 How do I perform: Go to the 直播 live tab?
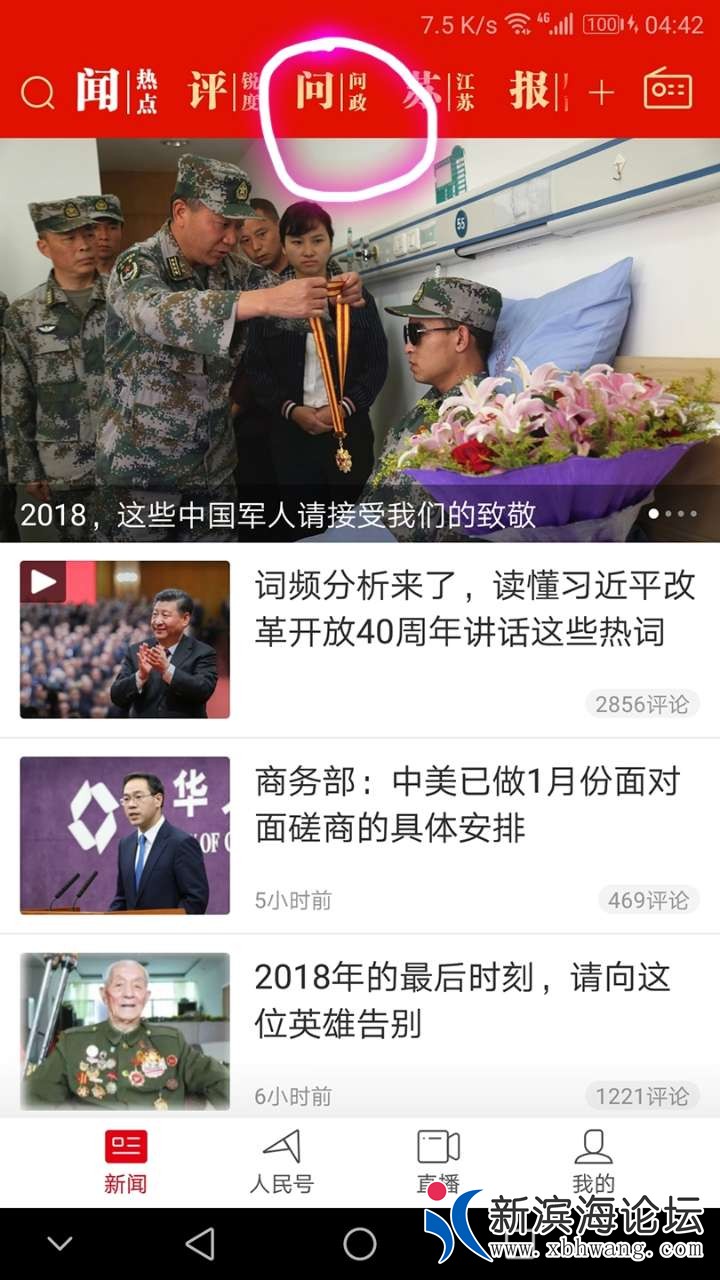pos(438,1160)
